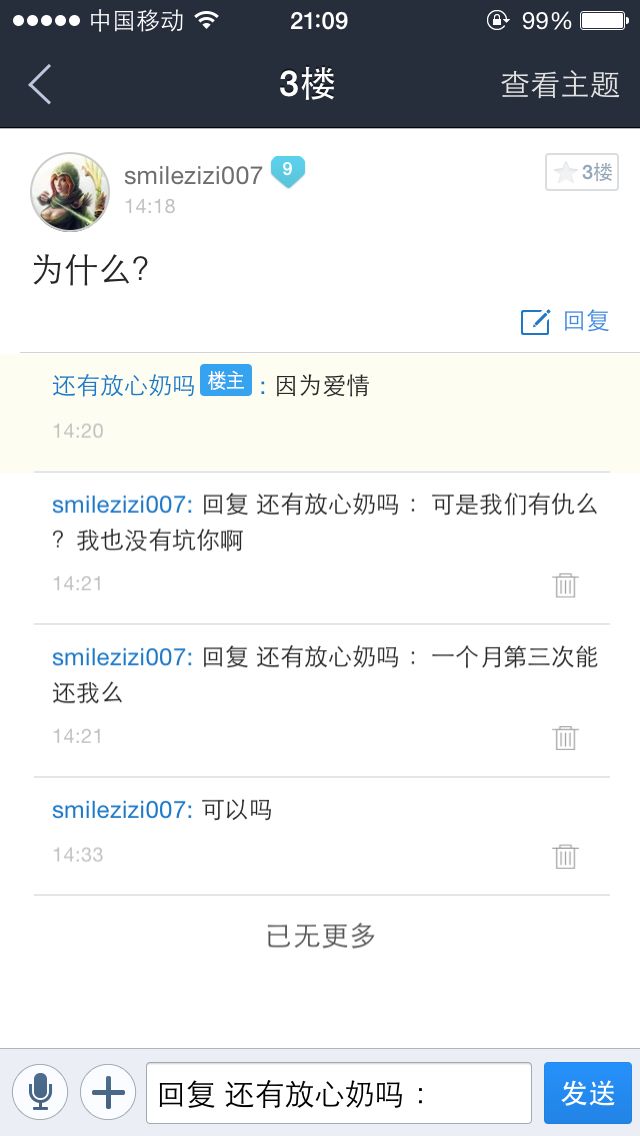
Task: Tap the 回复 button under 为什么？
Action: 565,321
